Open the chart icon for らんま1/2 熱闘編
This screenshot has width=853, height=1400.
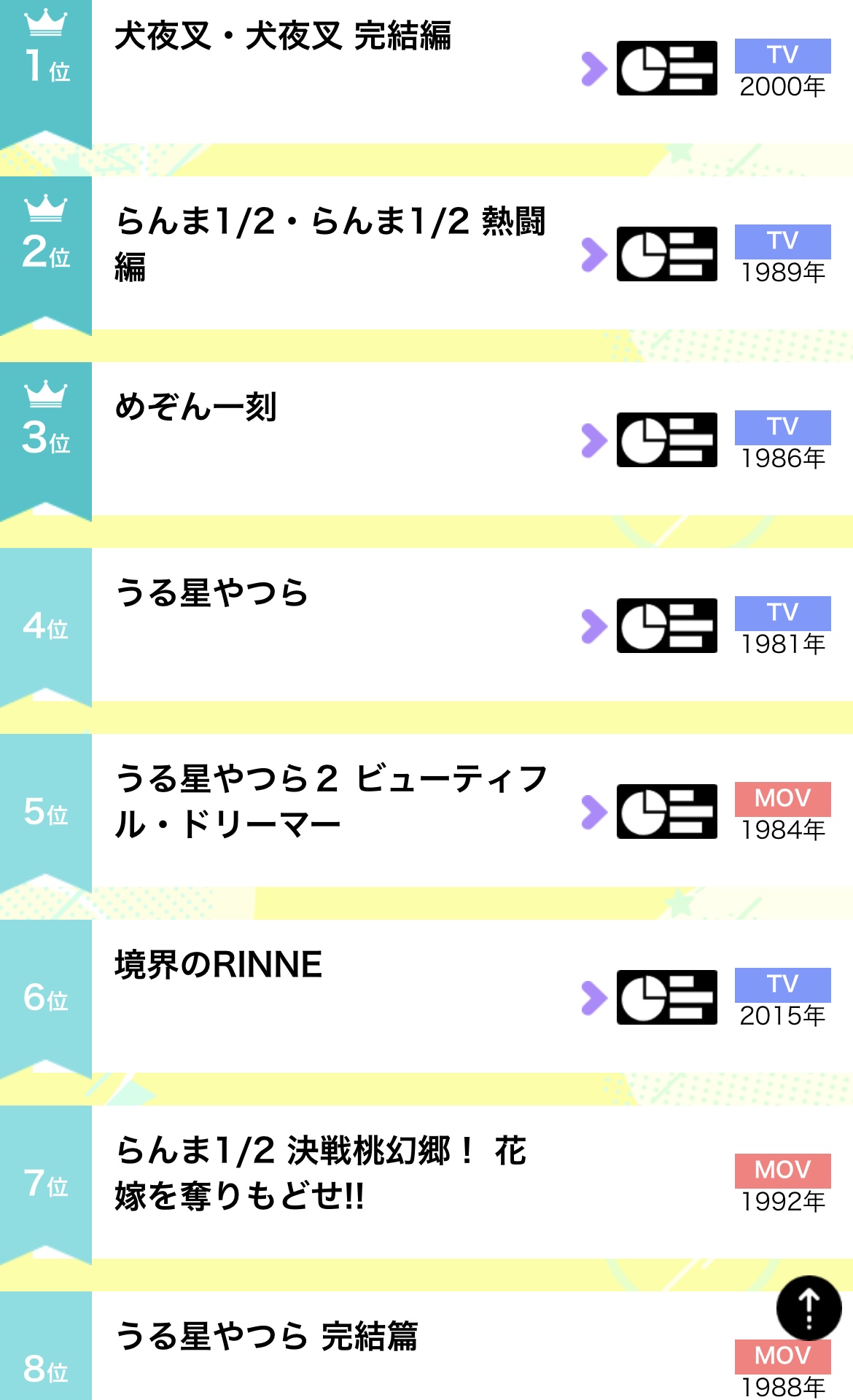666,254
